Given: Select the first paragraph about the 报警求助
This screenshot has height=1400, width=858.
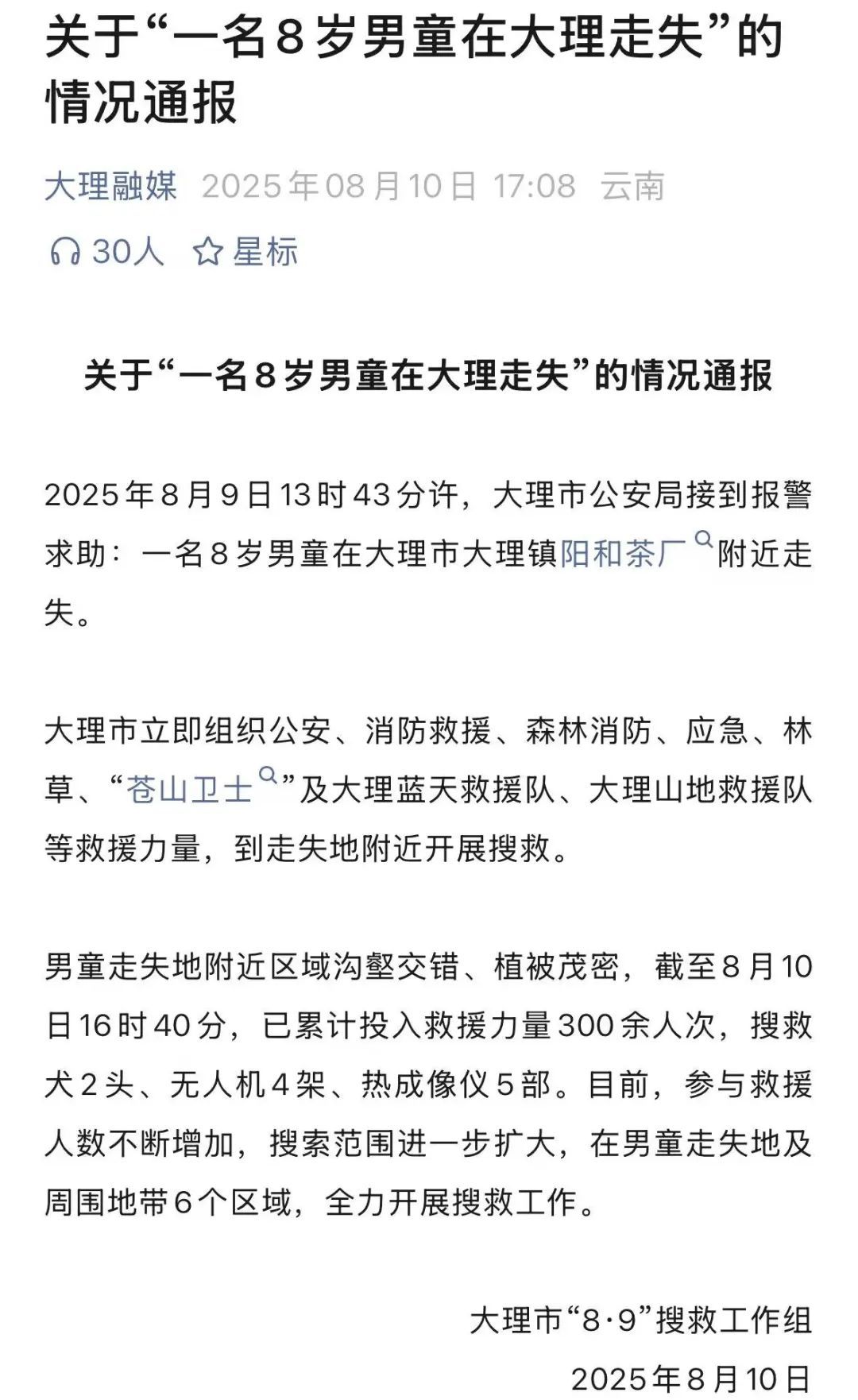Looking at the screenshot, I should point(429,548).
